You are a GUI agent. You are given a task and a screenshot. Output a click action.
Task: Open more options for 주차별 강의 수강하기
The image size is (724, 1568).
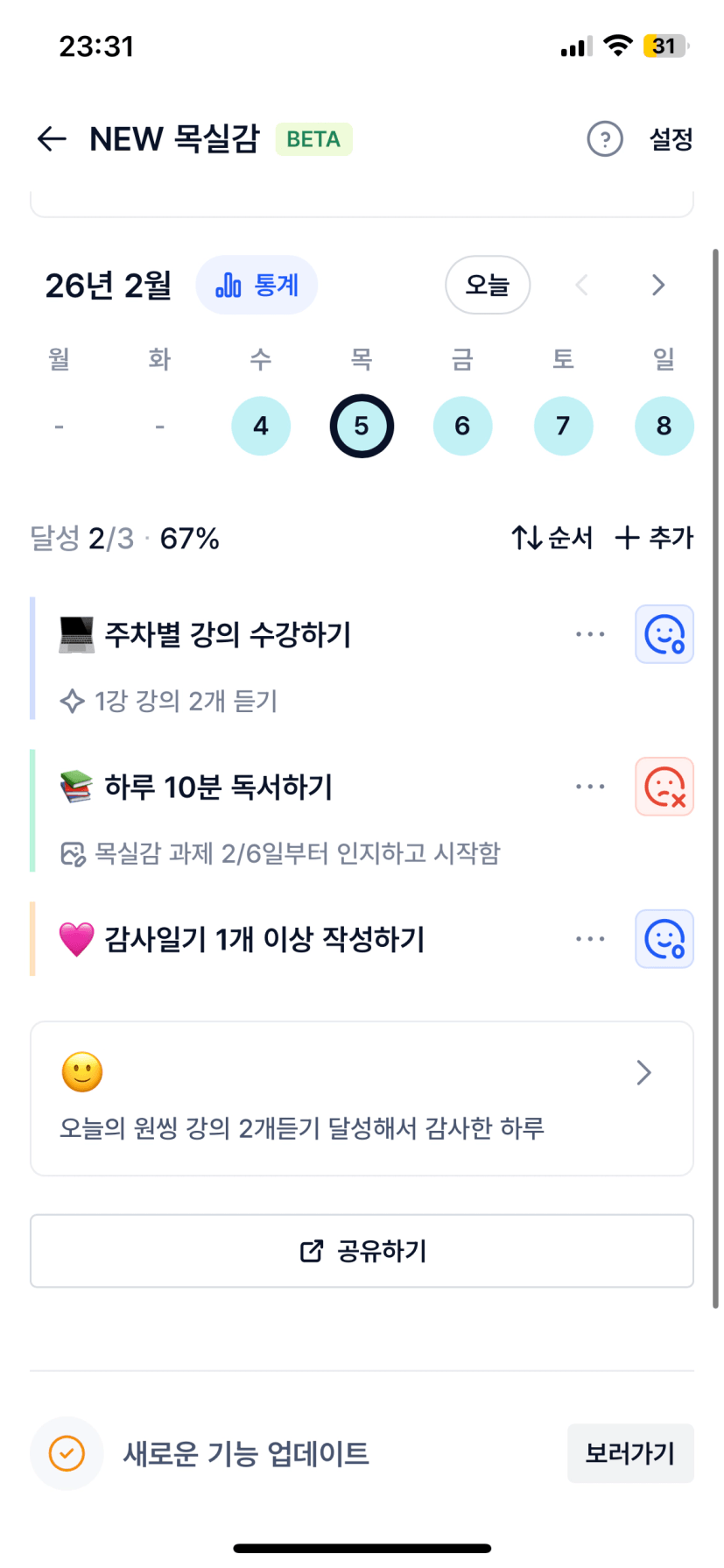tap(590, 634)
